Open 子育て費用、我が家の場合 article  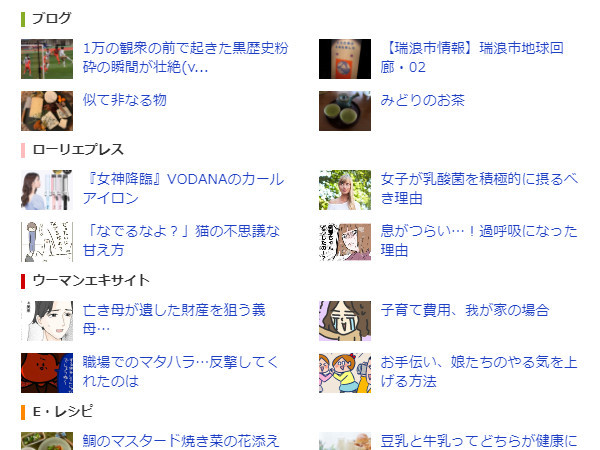pos(464,310)
